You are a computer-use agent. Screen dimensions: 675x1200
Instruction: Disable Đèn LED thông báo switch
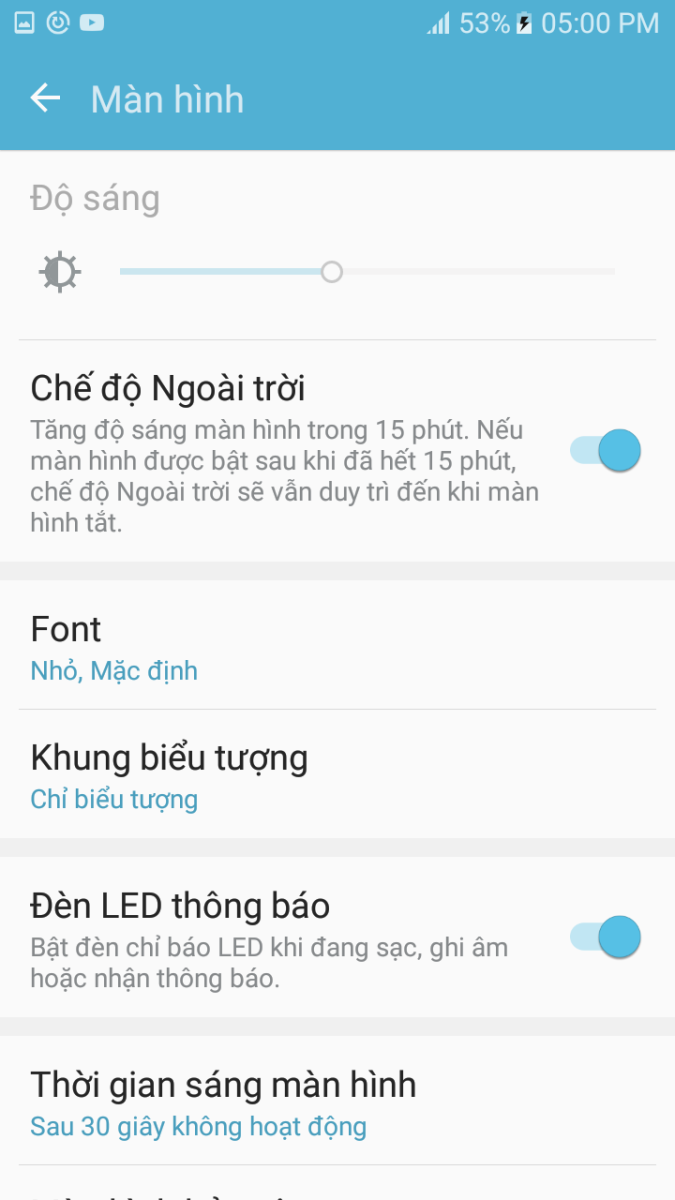[x=605, y=938]
